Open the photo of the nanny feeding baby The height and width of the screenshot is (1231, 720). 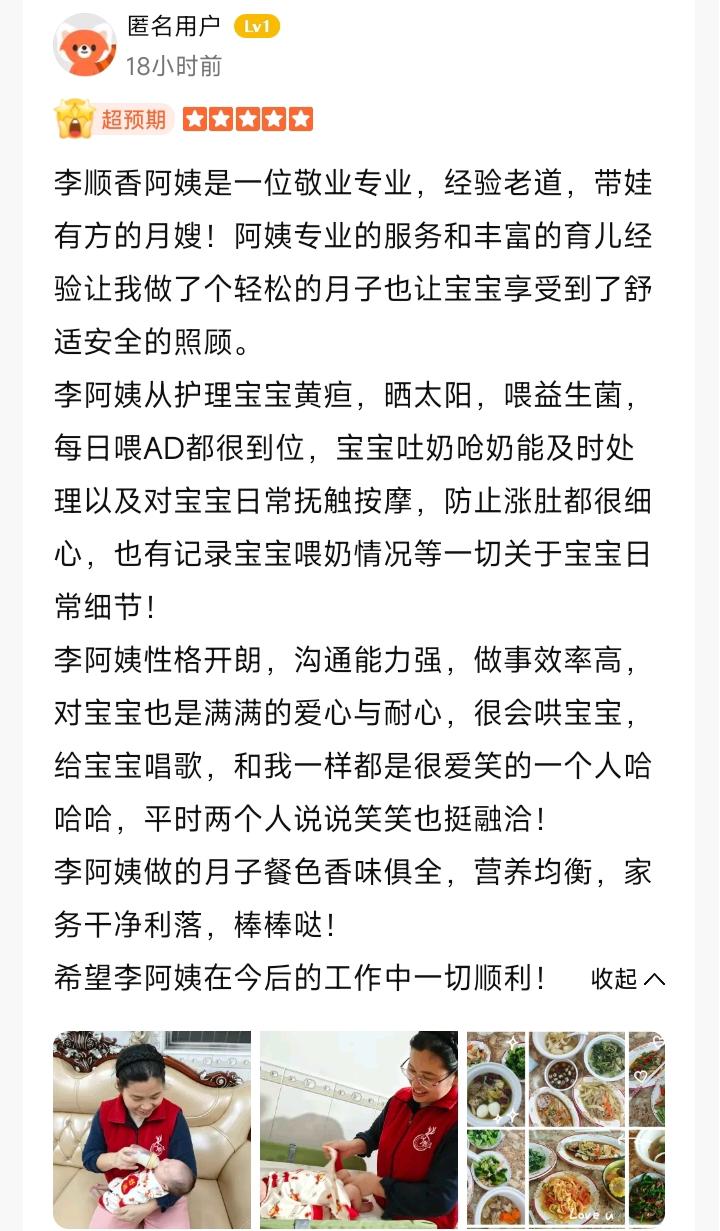click(x=152, y=1129)
